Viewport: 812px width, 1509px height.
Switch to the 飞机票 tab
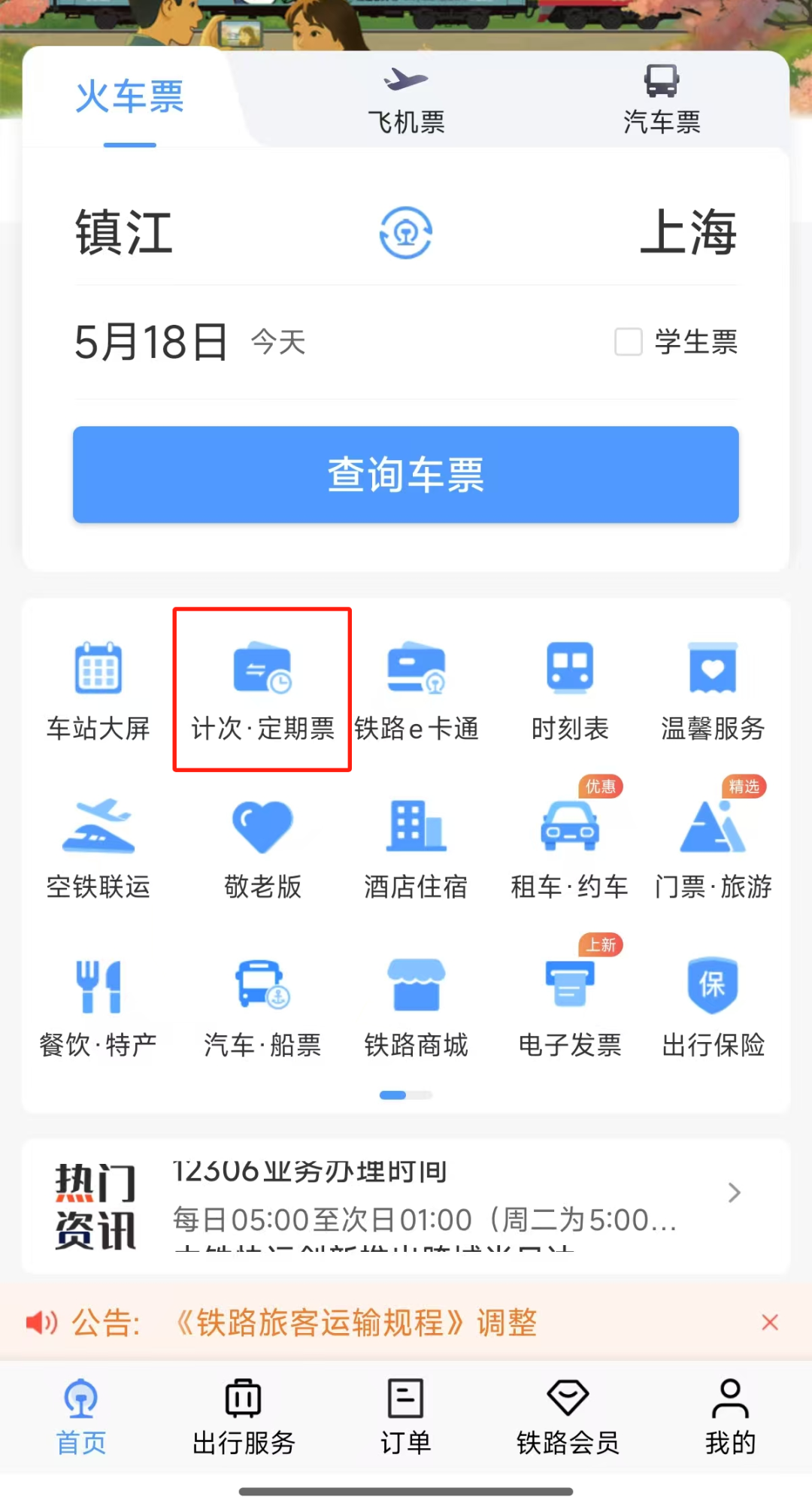(406, 102)
